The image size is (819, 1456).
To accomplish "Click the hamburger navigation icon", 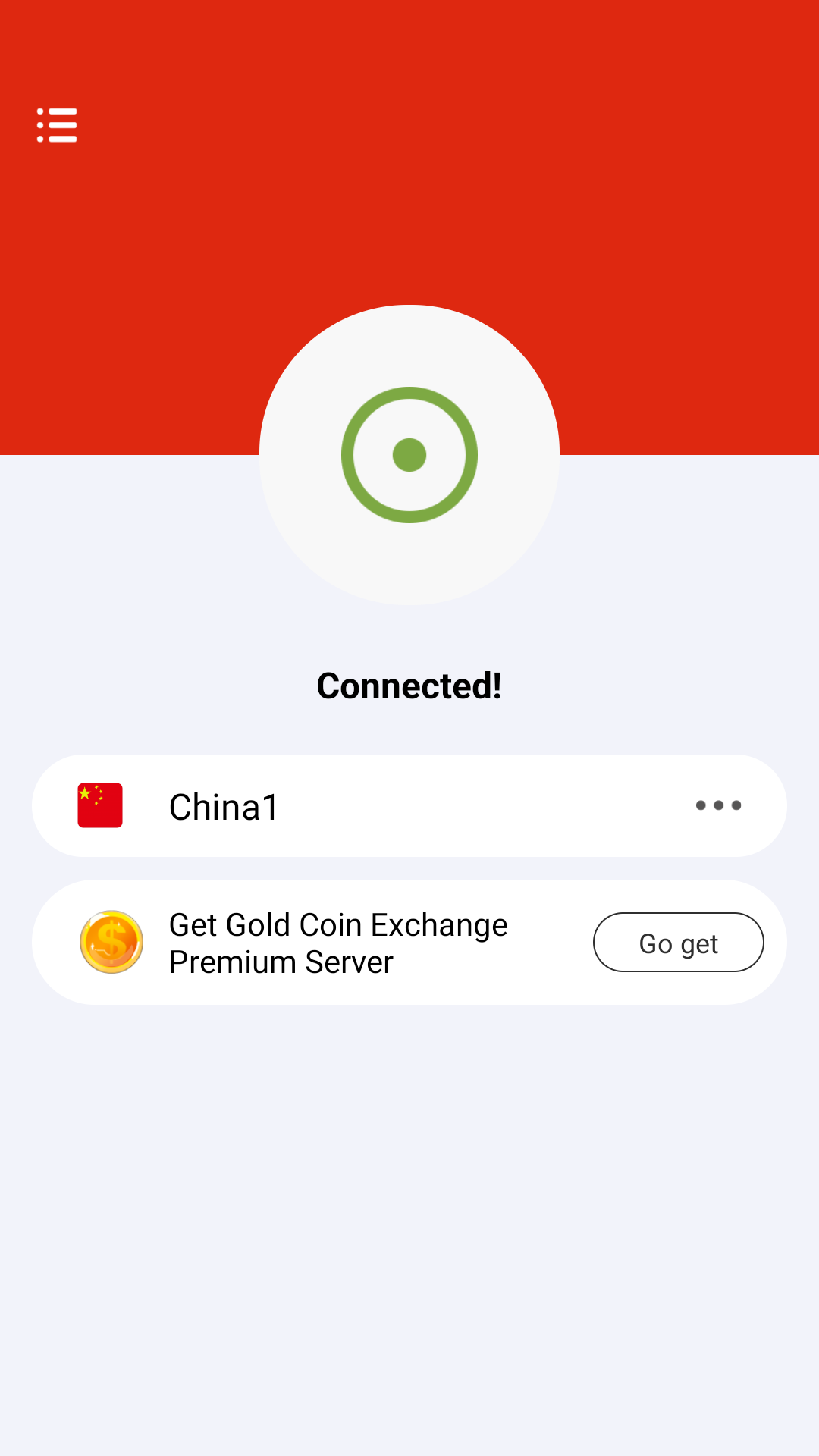I will [x=57, y=125].
